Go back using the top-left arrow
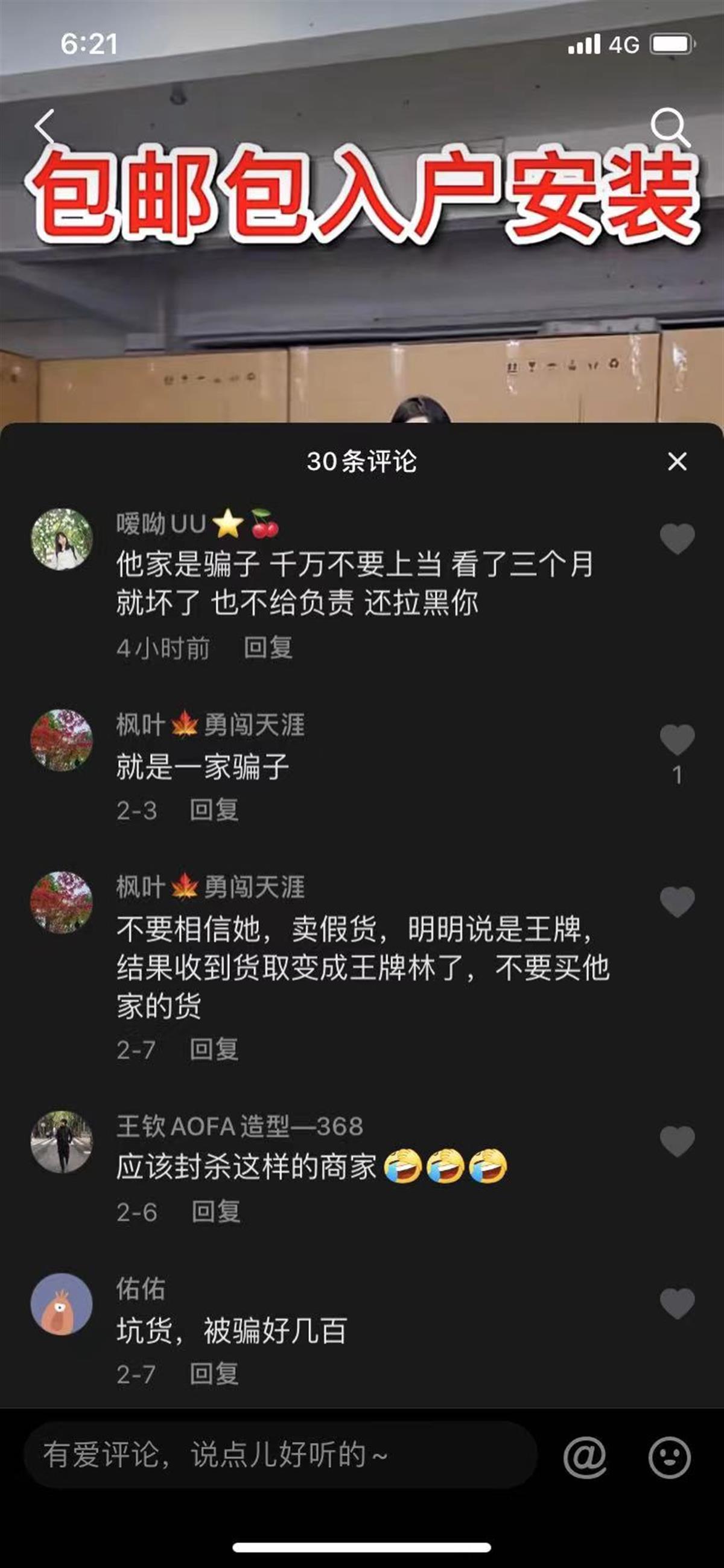This screenshot has height=1568, width=724. (x=46, y=127)
